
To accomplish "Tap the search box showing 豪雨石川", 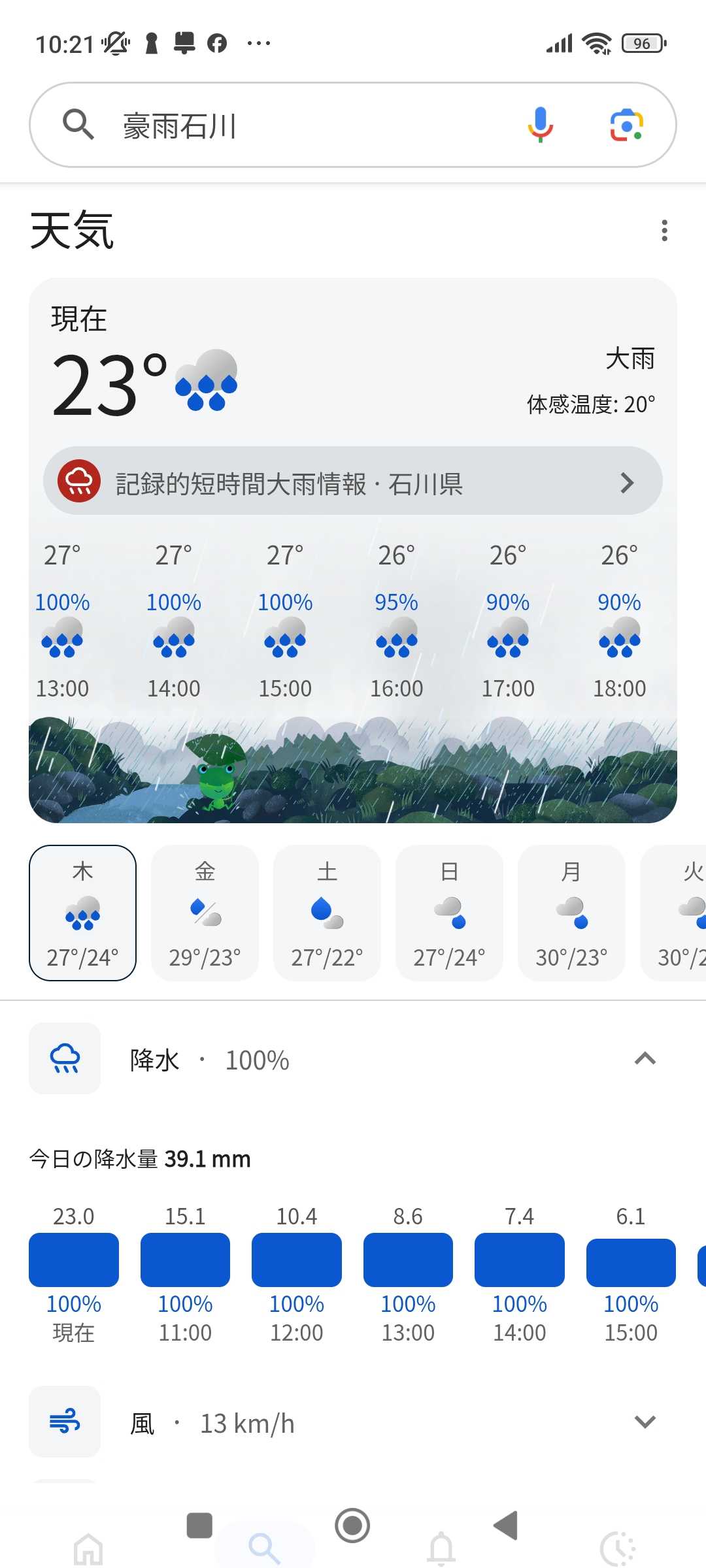I will [x=353, y=125].
